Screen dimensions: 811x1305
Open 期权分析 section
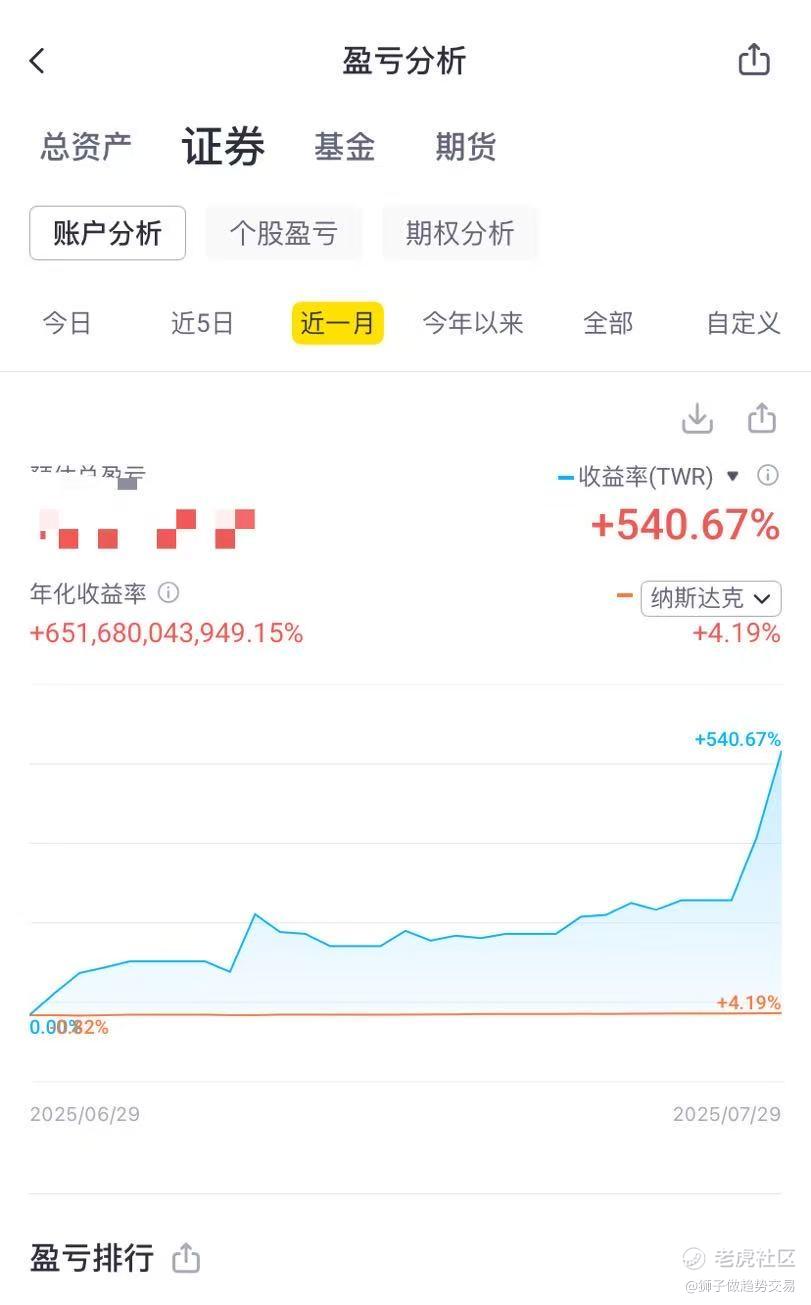(x=460, y=233)
